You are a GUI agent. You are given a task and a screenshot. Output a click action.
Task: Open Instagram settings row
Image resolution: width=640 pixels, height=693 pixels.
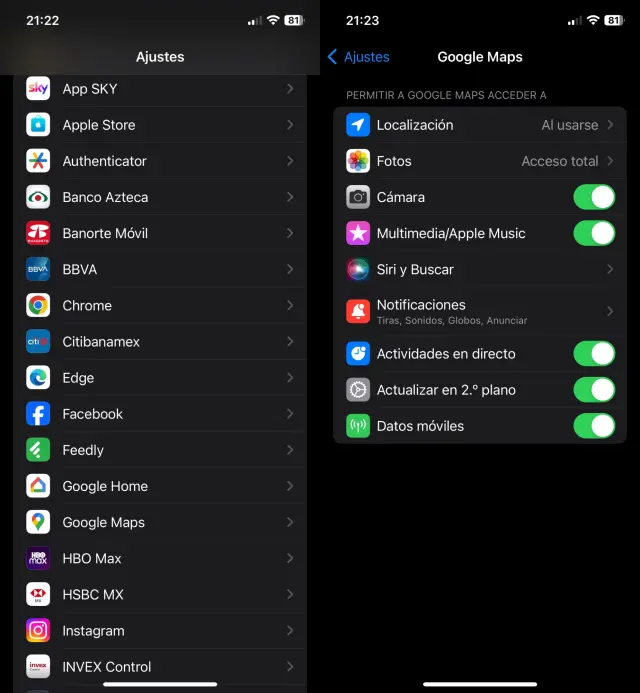[x=160, y=630]
